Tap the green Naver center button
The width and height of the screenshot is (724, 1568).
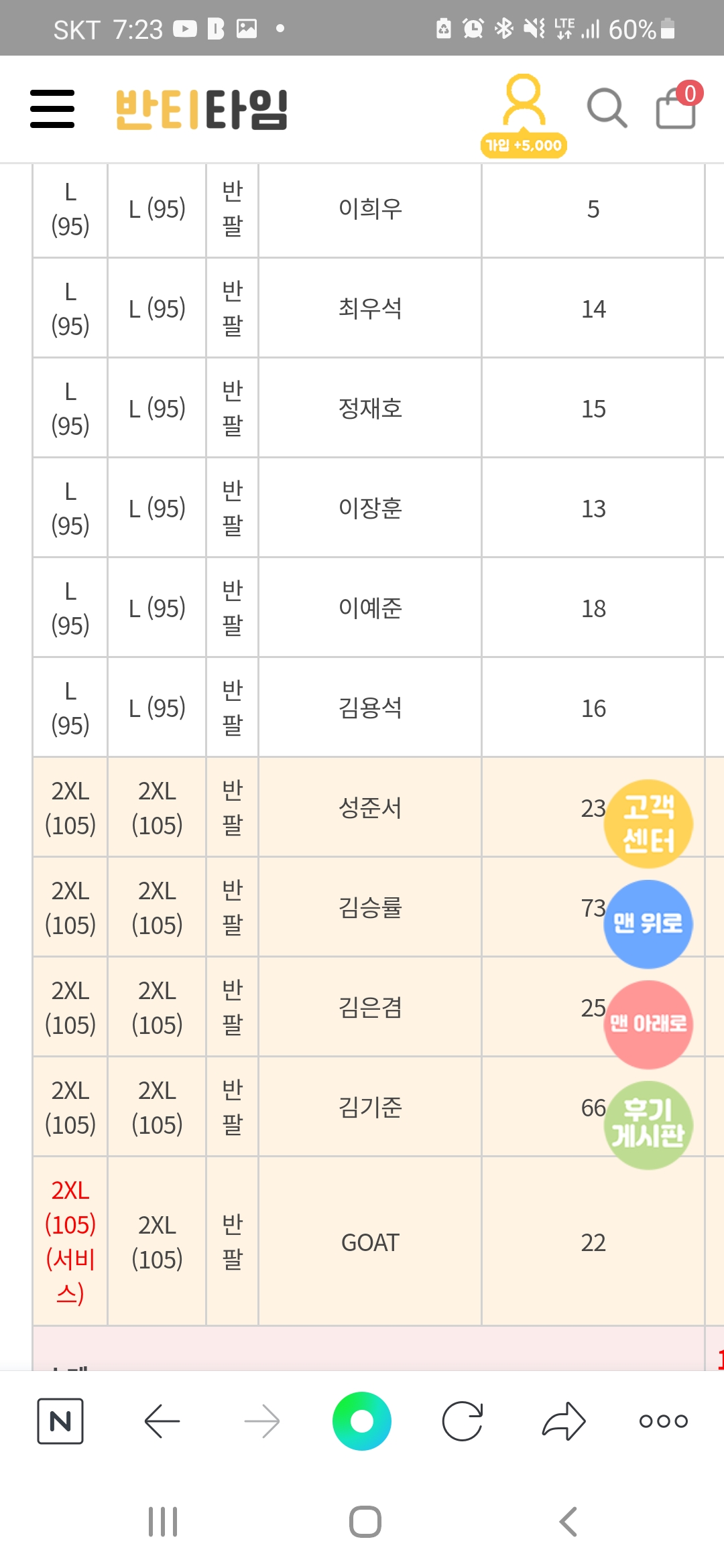click(x=362, y=1421)
